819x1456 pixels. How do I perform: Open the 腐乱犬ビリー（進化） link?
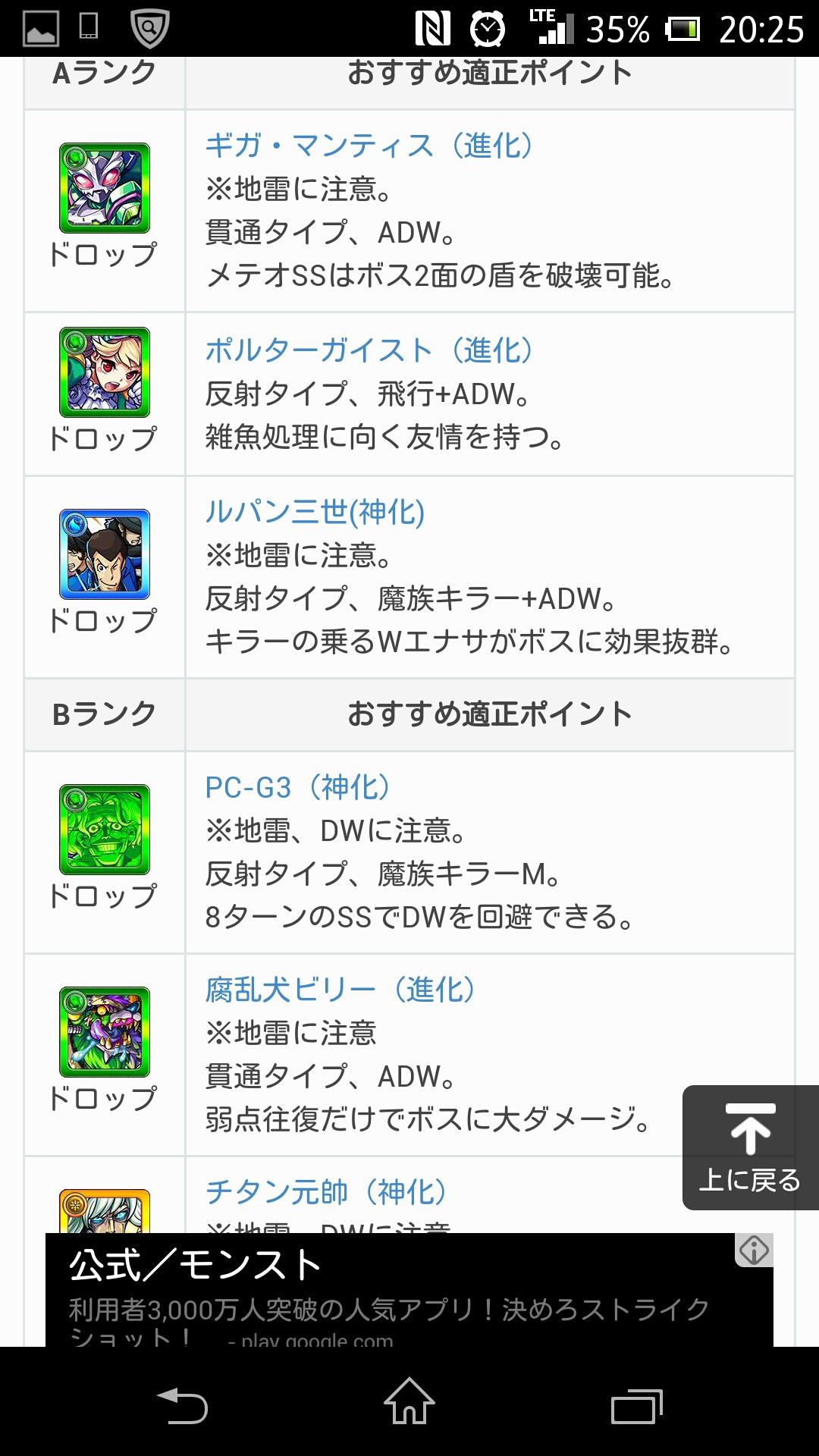(340, 990)
